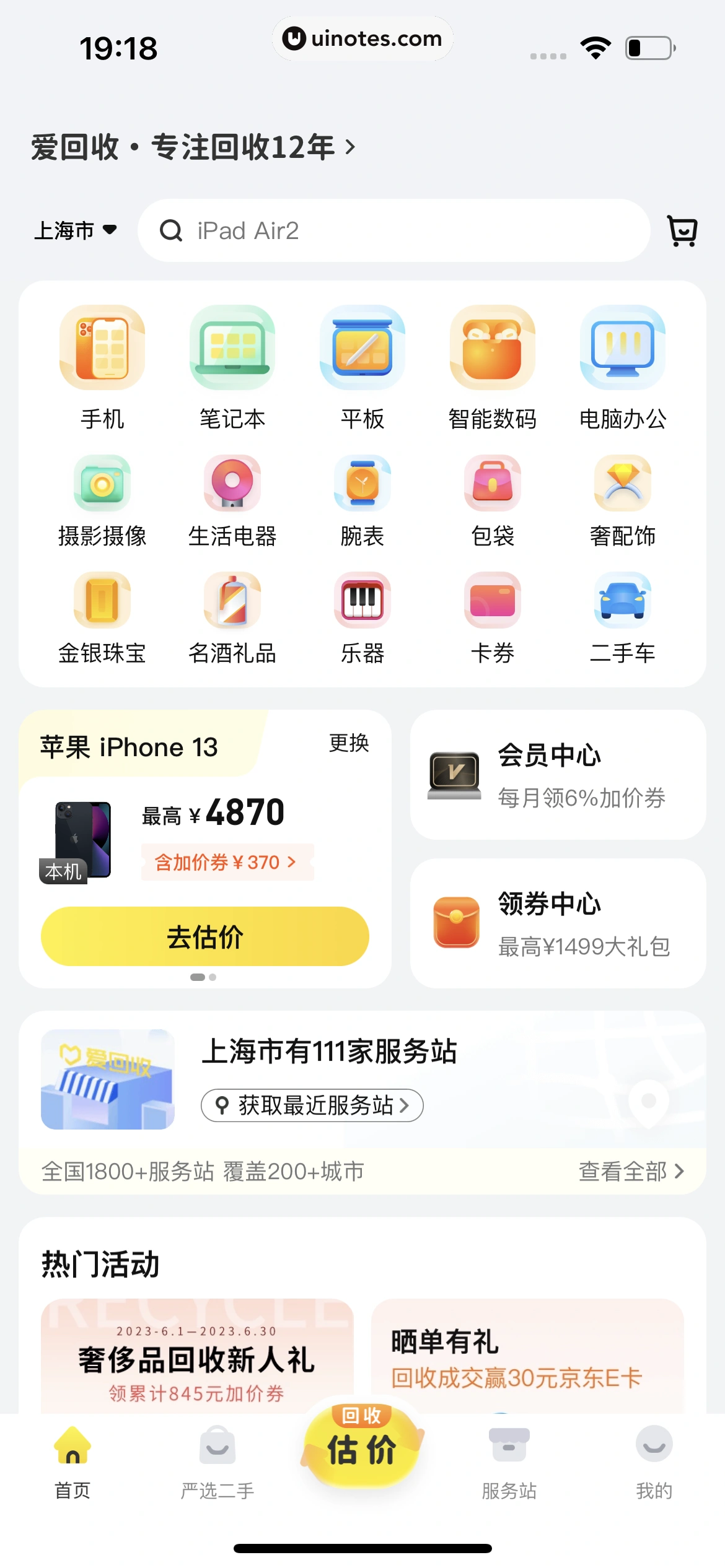The image size is (725, 1568).
Task: Tap the iPad Air2 search box
Action: (x=394, y=230)
